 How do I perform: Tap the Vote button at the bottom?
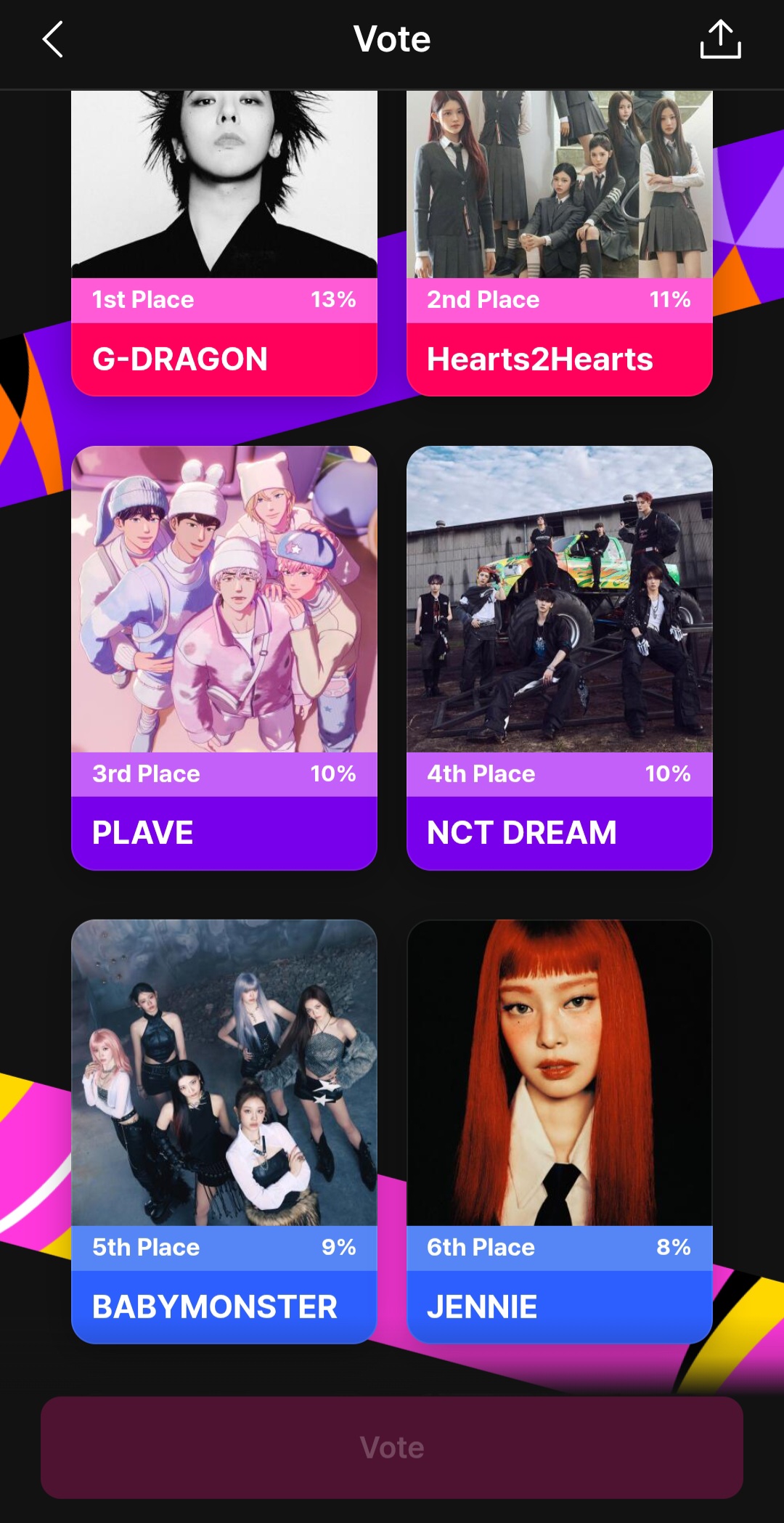[392, 1447]
